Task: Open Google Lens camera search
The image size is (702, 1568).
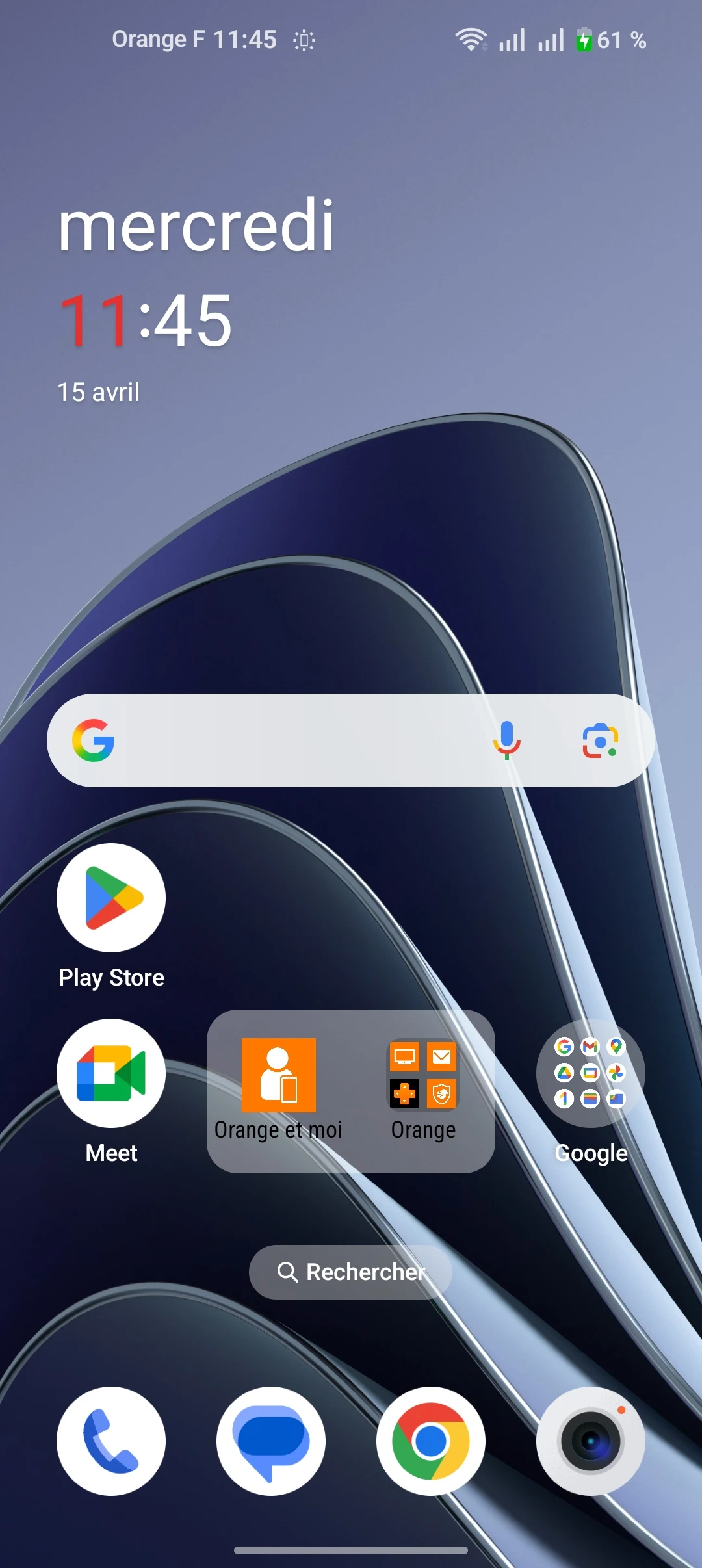Action: pos(599,740)
